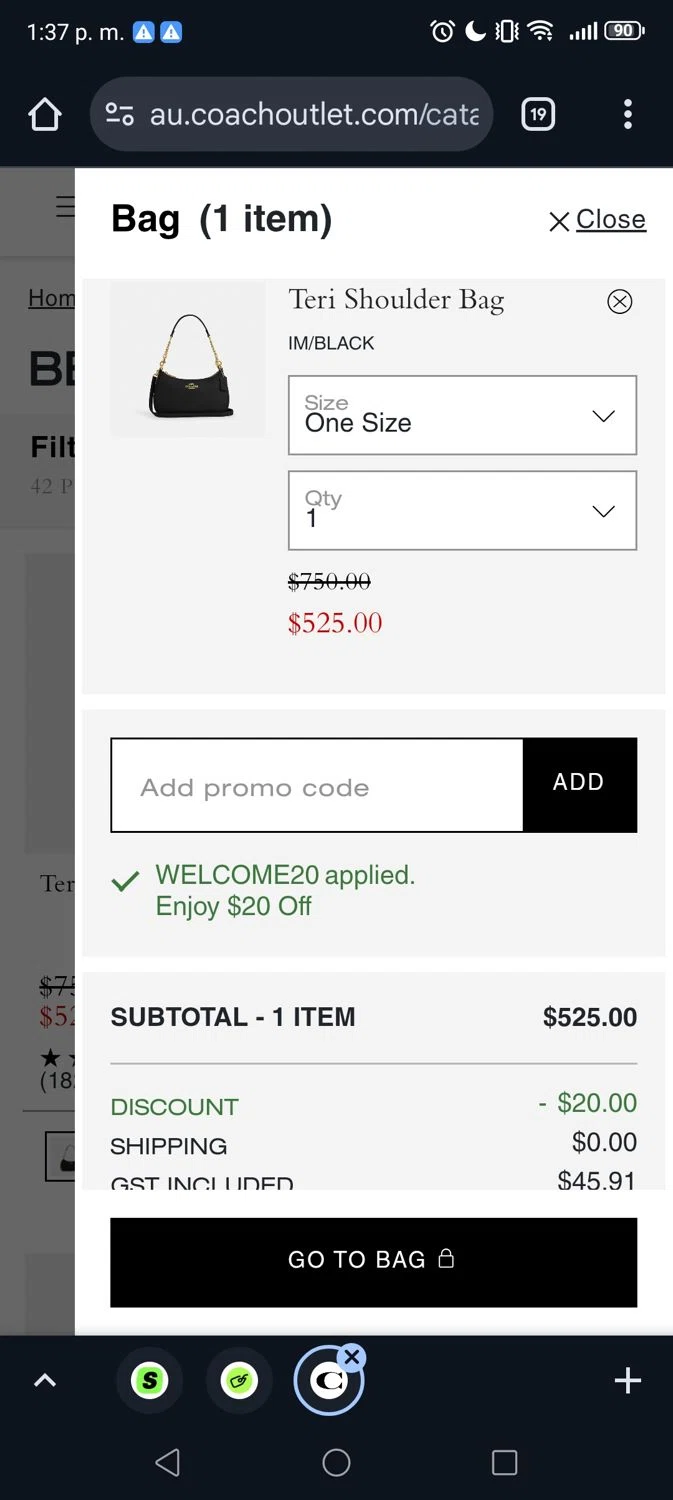Focus the Add promo code field
This screenshot has width=673, height=1500.
(316, 786)
